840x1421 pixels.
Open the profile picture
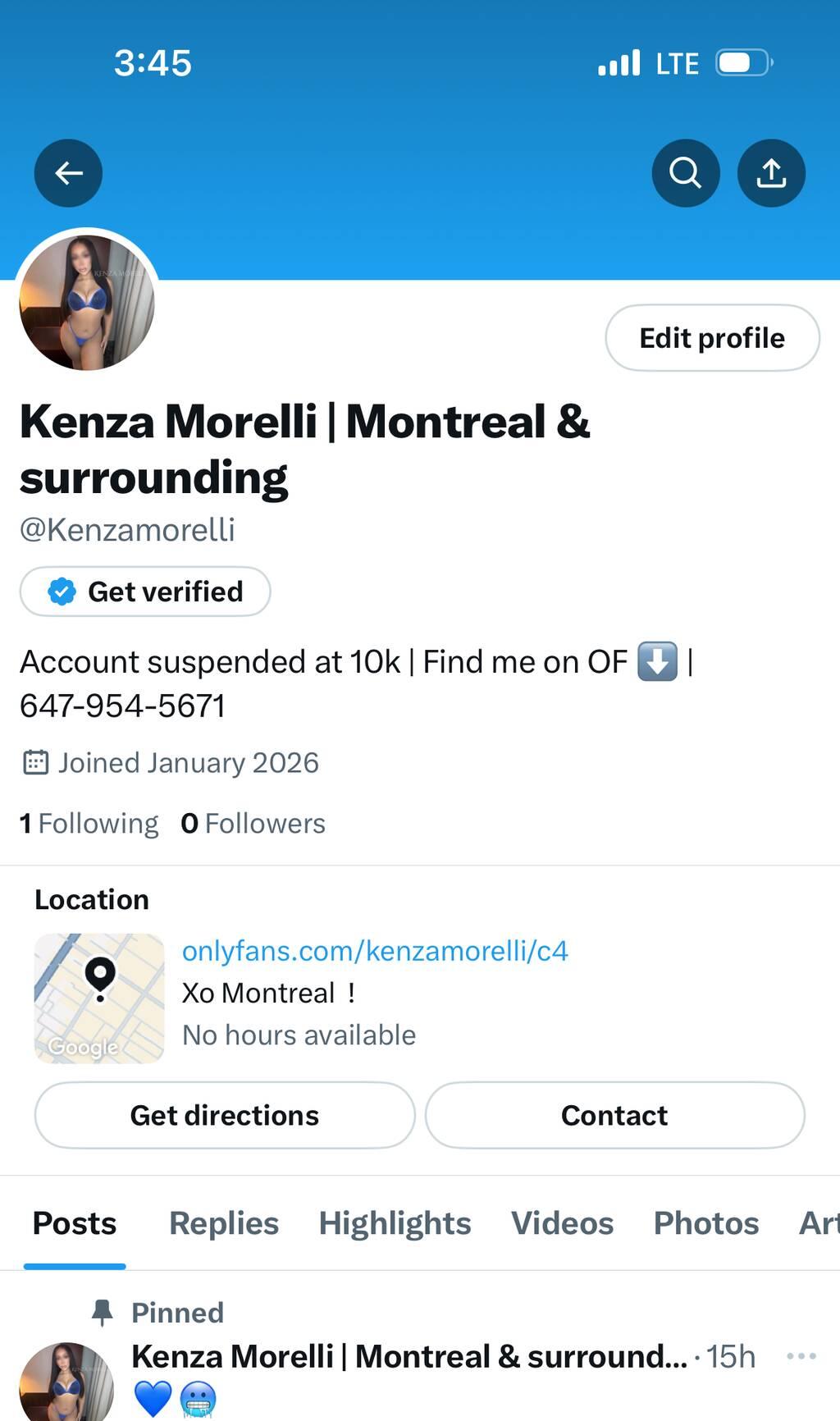[x=87, y=302]
